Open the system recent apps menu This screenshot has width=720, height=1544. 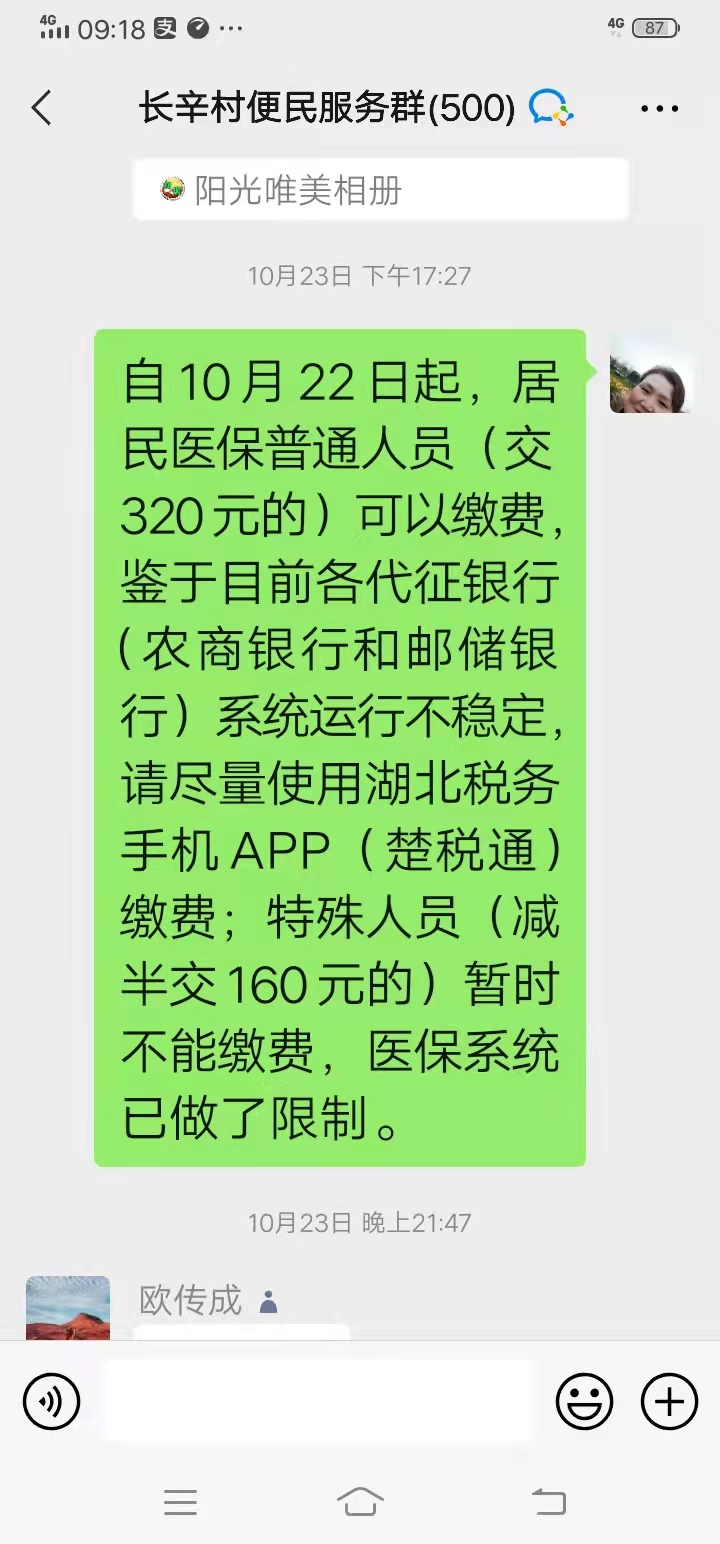coord(180,1502)
